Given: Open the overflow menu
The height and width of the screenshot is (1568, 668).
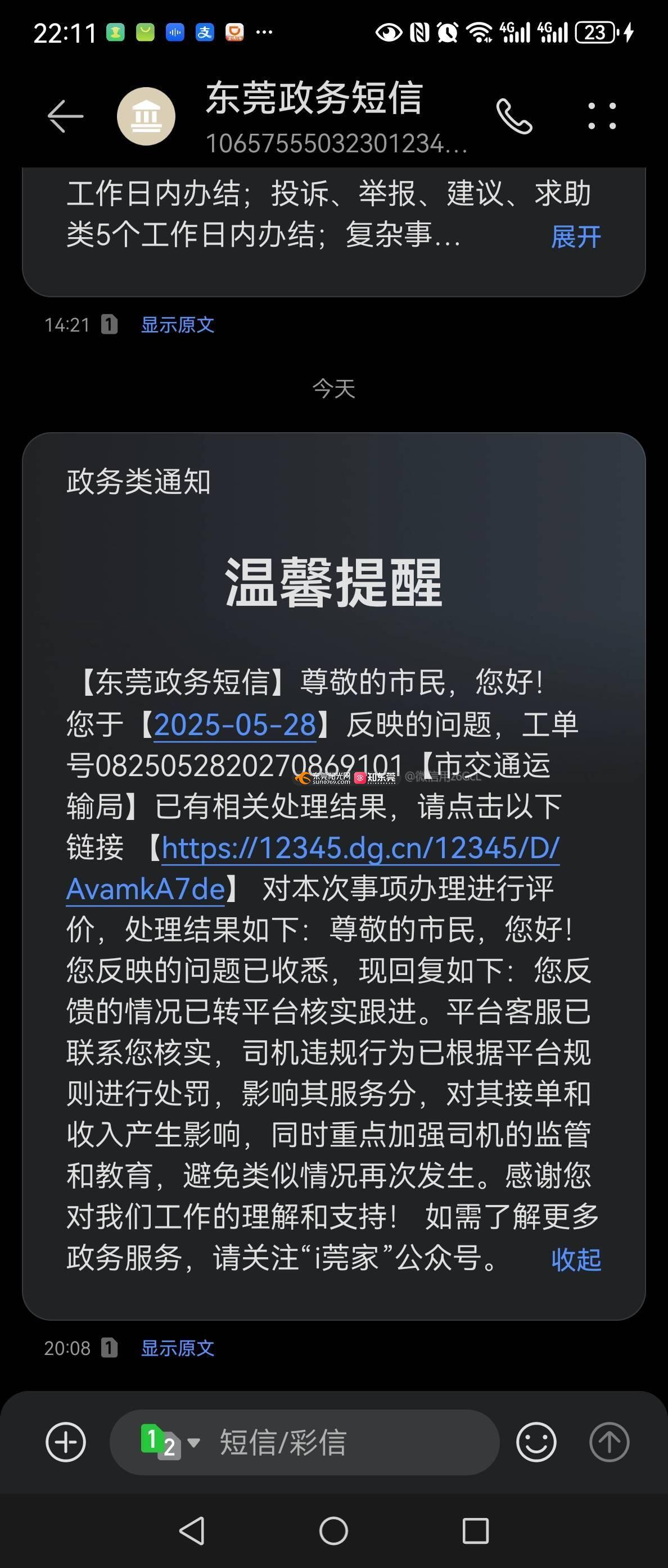Looking at the screenshot, I should [602, 116].
